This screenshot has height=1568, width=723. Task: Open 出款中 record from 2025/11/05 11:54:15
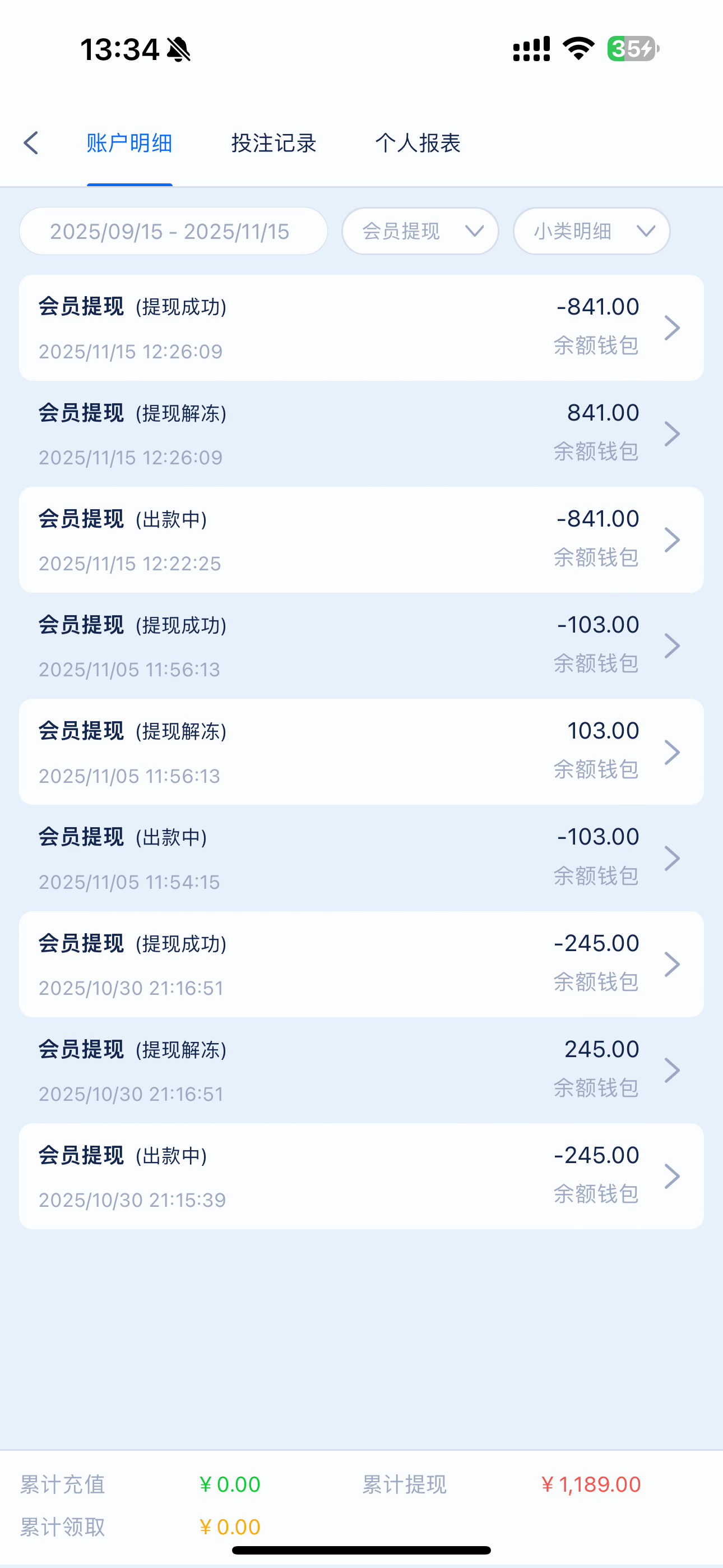pos(361,858)
